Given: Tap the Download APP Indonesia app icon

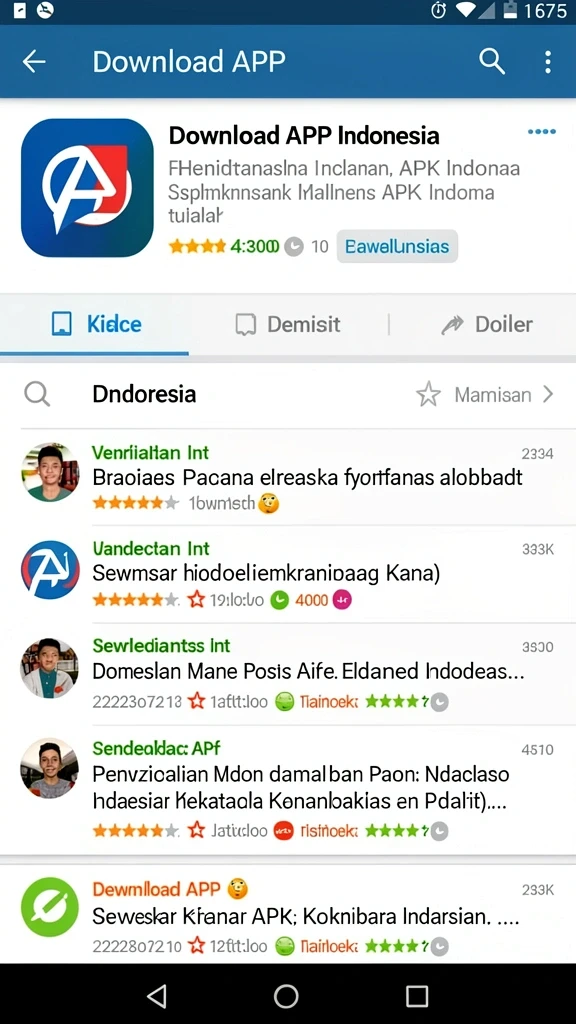Looking at the screenshot, I should [87, 187].
